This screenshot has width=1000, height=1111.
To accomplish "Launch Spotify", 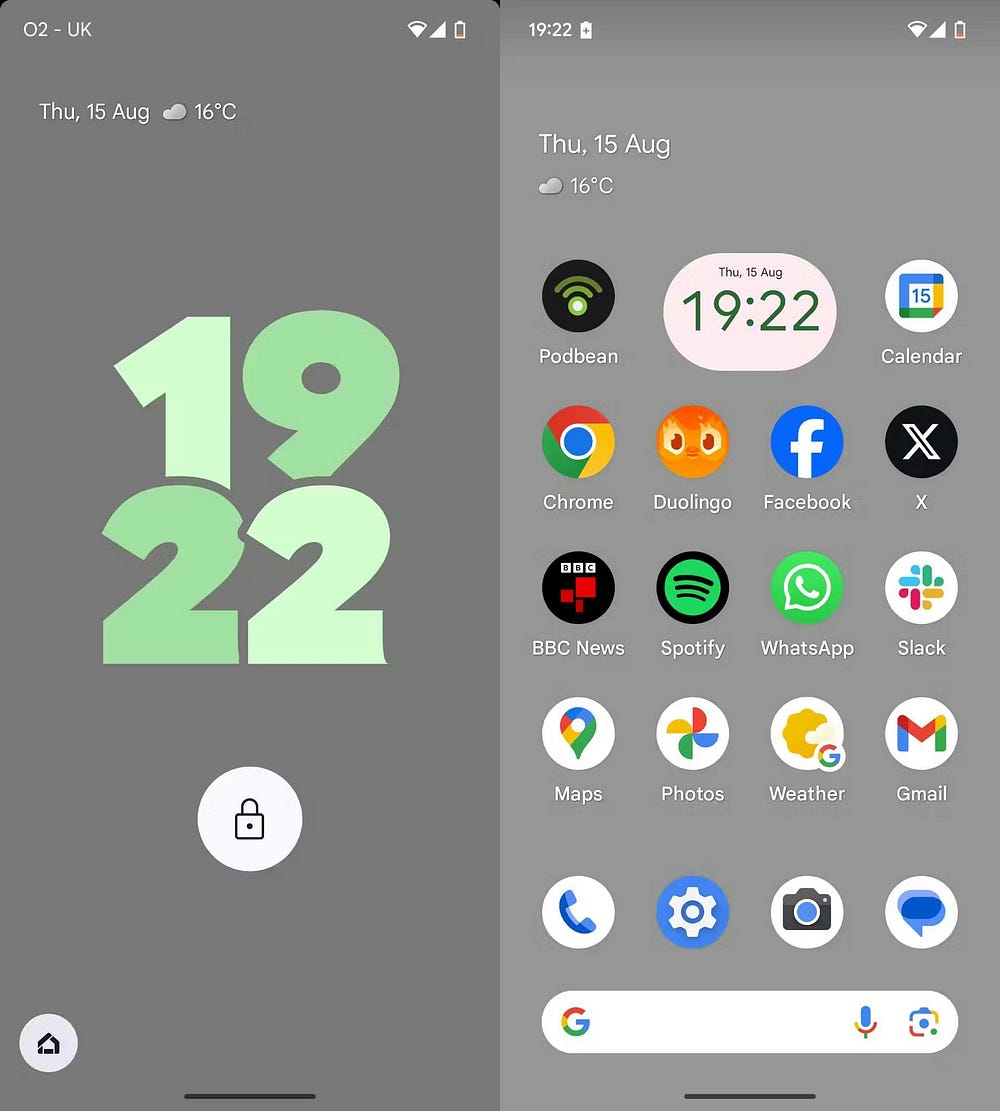I will (692, 588).
